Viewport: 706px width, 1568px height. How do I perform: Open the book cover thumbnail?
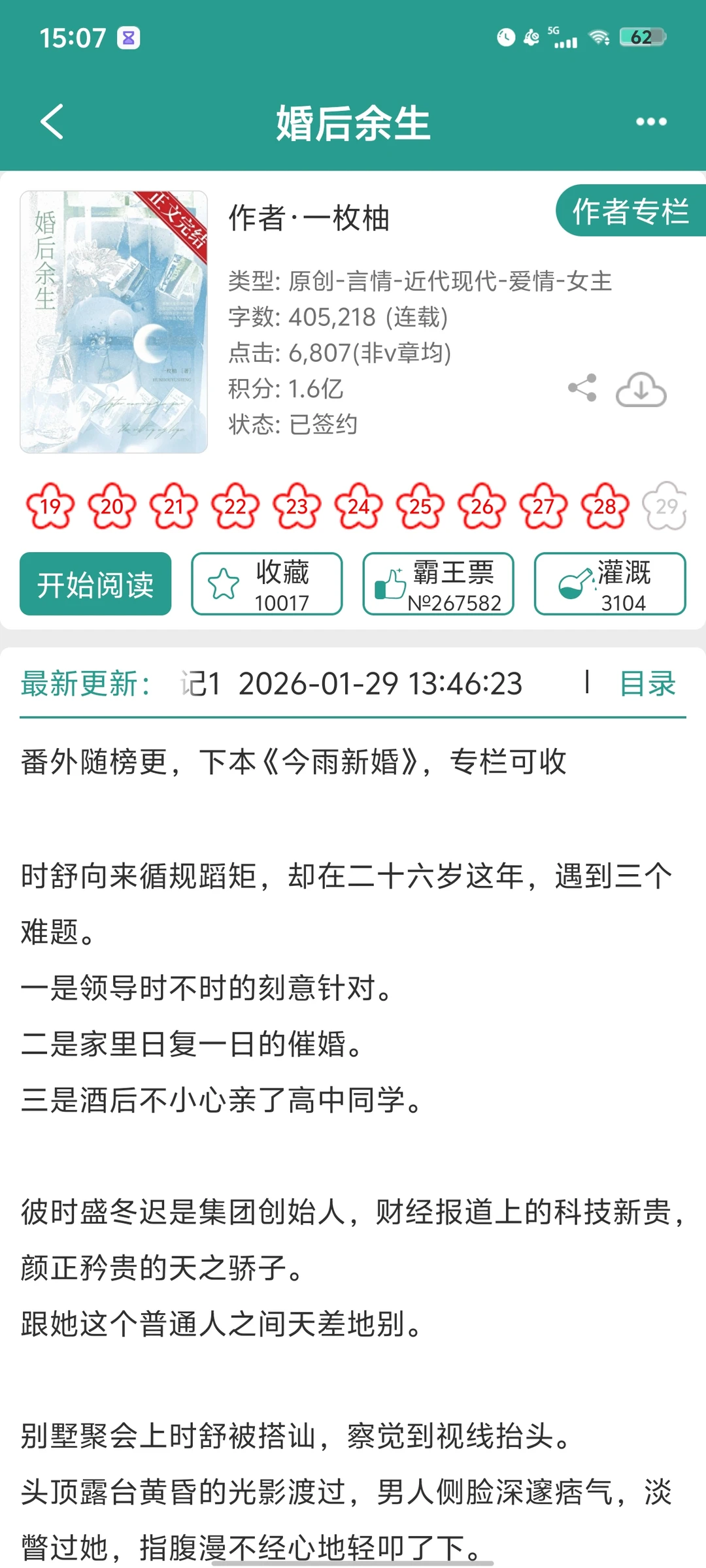[x=114, y=320]
